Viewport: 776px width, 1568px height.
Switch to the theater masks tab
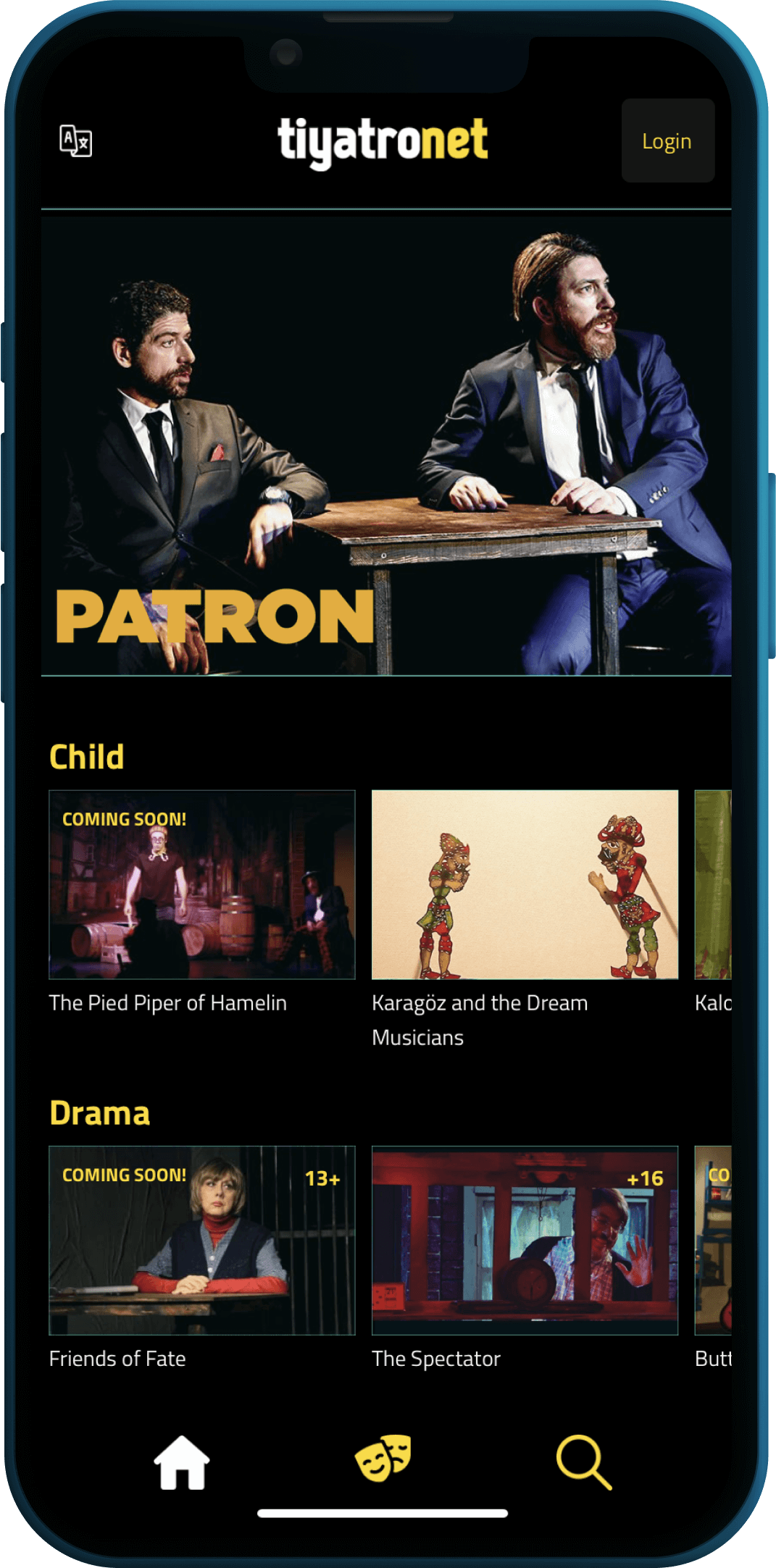(x=383, y=1458)
